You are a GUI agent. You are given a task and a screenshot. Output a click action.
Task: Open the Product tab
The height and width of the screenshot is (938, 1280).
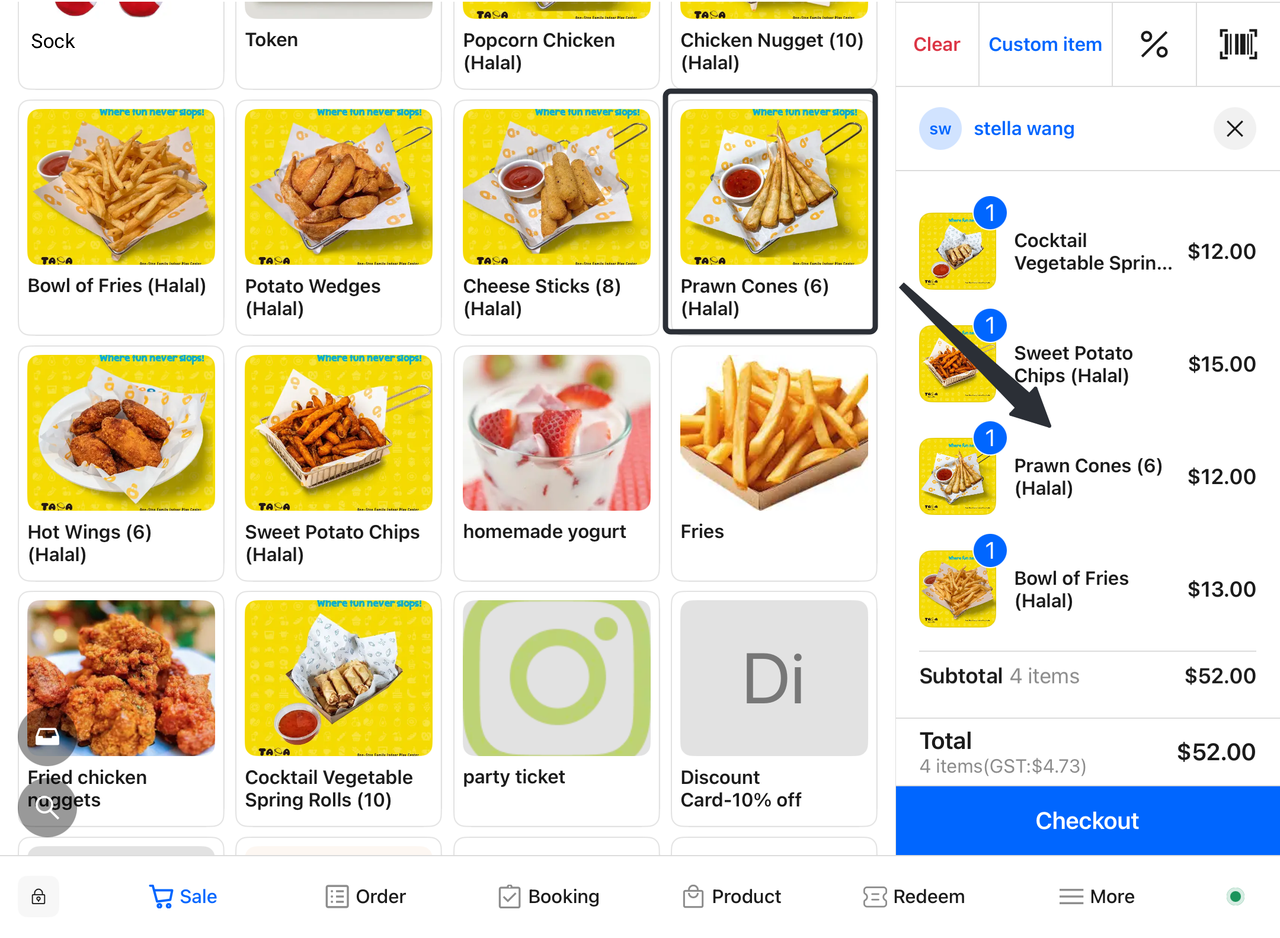(731, 897)
